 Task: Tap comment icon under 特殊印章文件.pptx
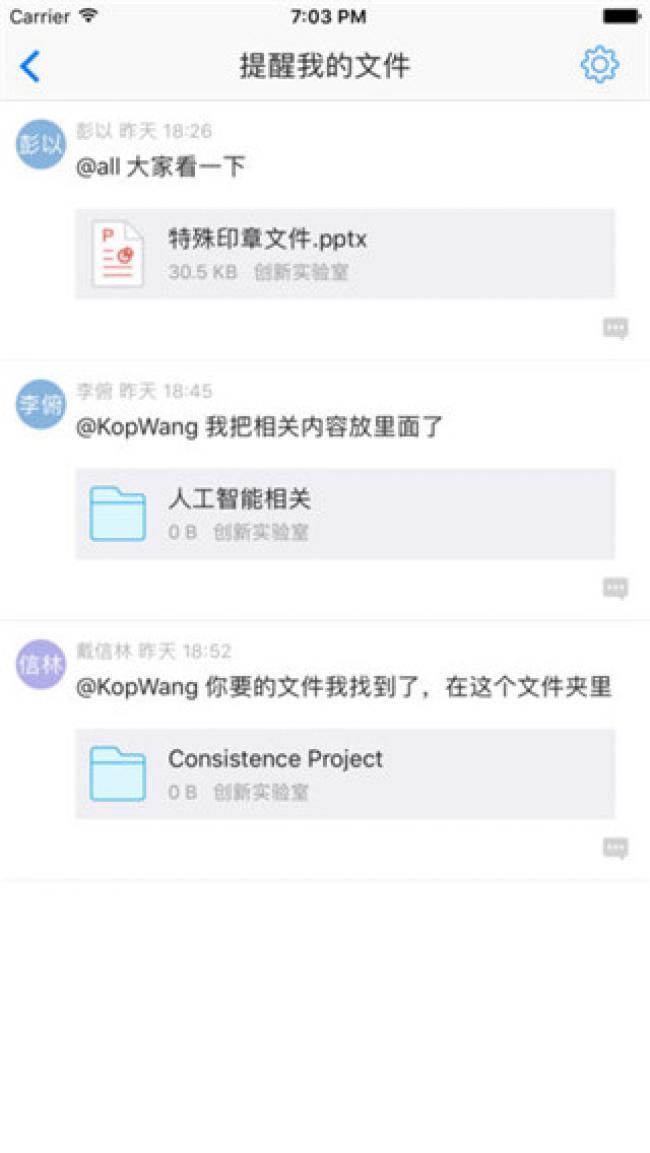pos(615,328)
